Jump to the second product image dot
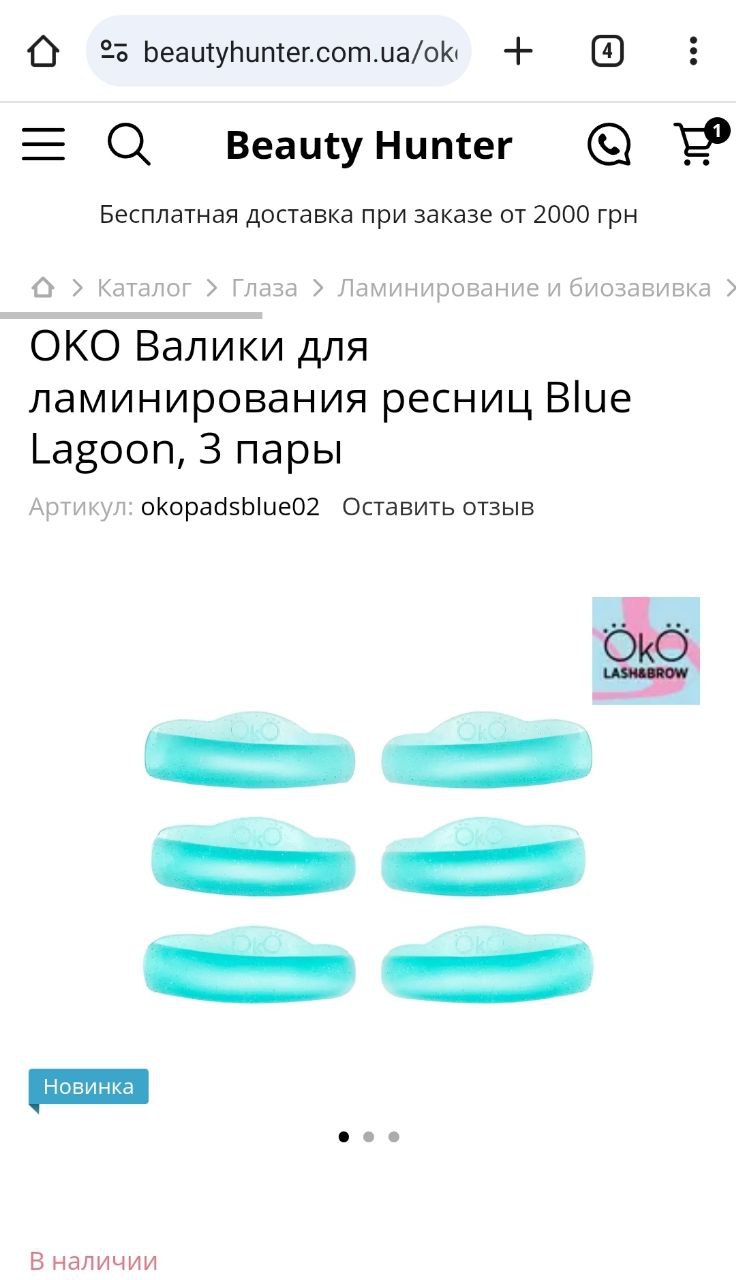 coord(369,1137)
